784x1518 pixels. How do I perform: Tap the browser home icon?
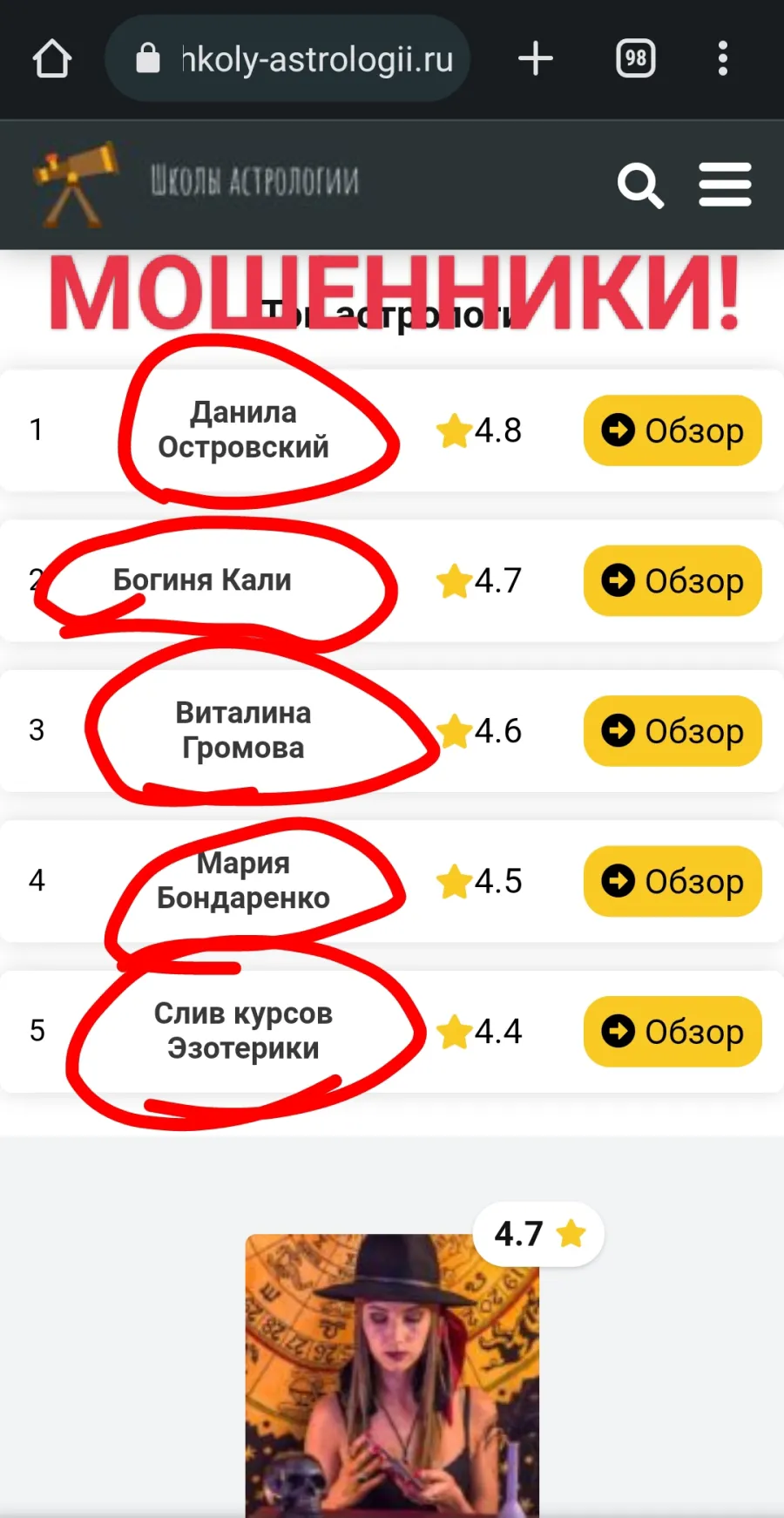coord(52,59)
